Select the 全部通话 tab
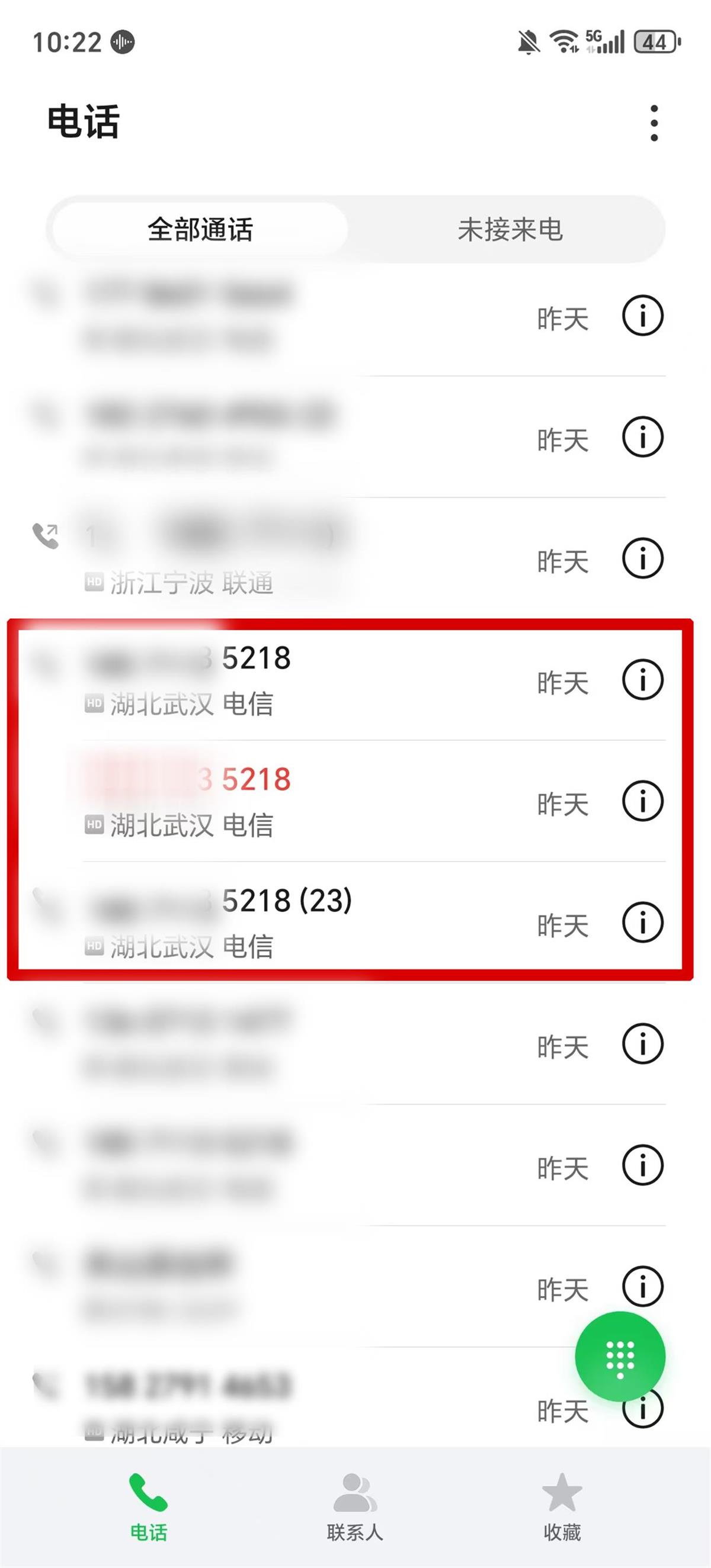The width and height of the screenshot is (711, 1568). coord(200,230)
